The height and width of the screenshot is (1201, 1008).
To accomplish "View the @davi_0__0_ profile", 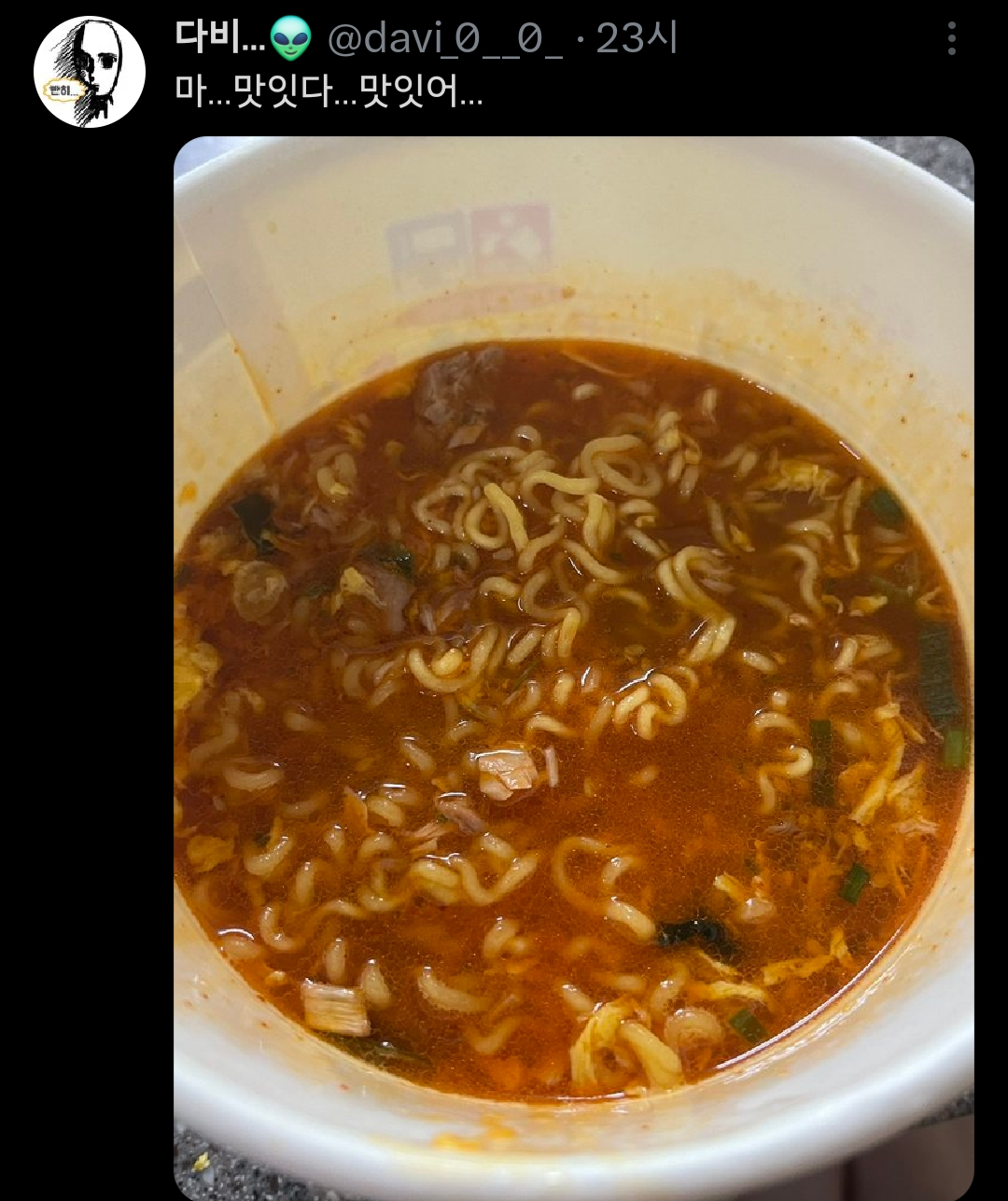I will pos(444,39).
